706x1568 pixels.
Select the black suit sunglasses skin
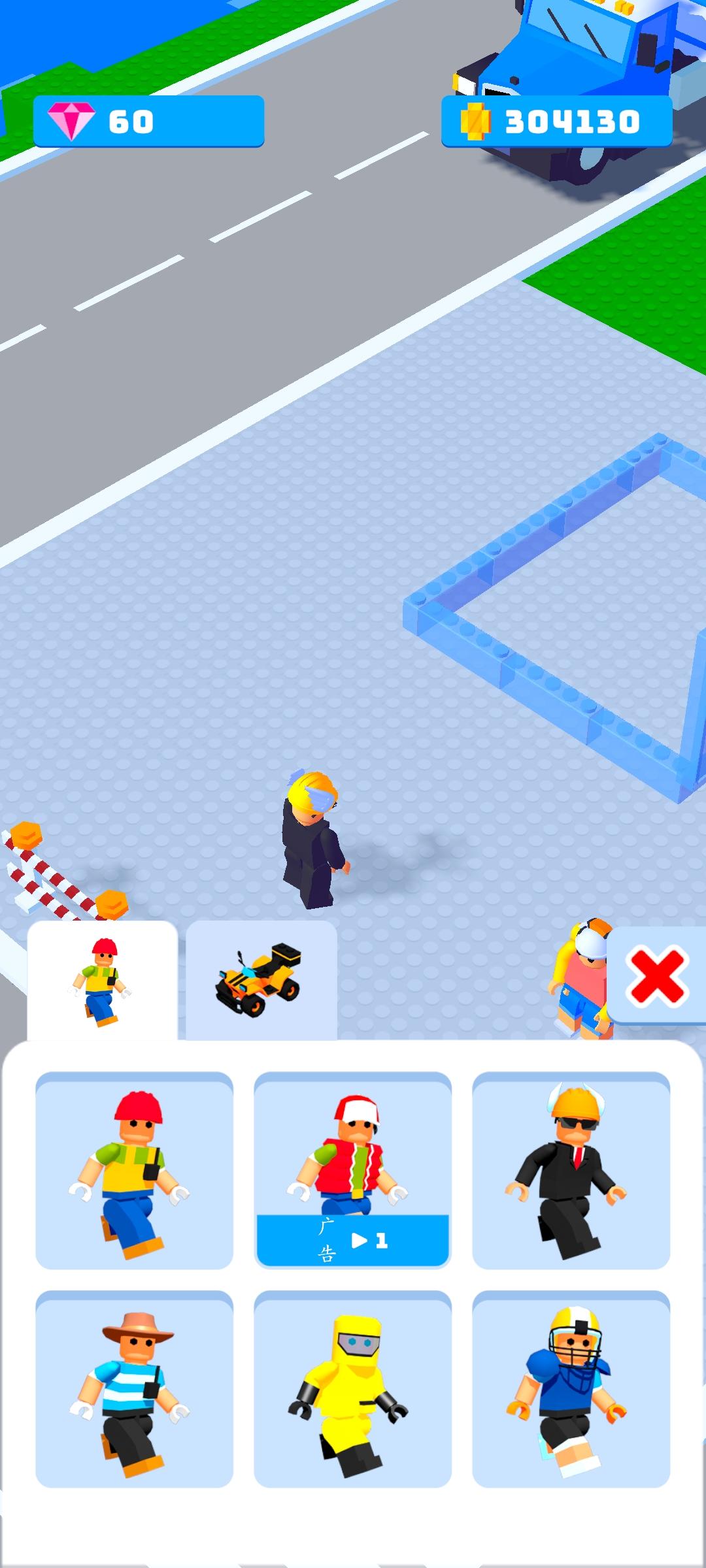pyautogui.click(x=571, y=1171)
